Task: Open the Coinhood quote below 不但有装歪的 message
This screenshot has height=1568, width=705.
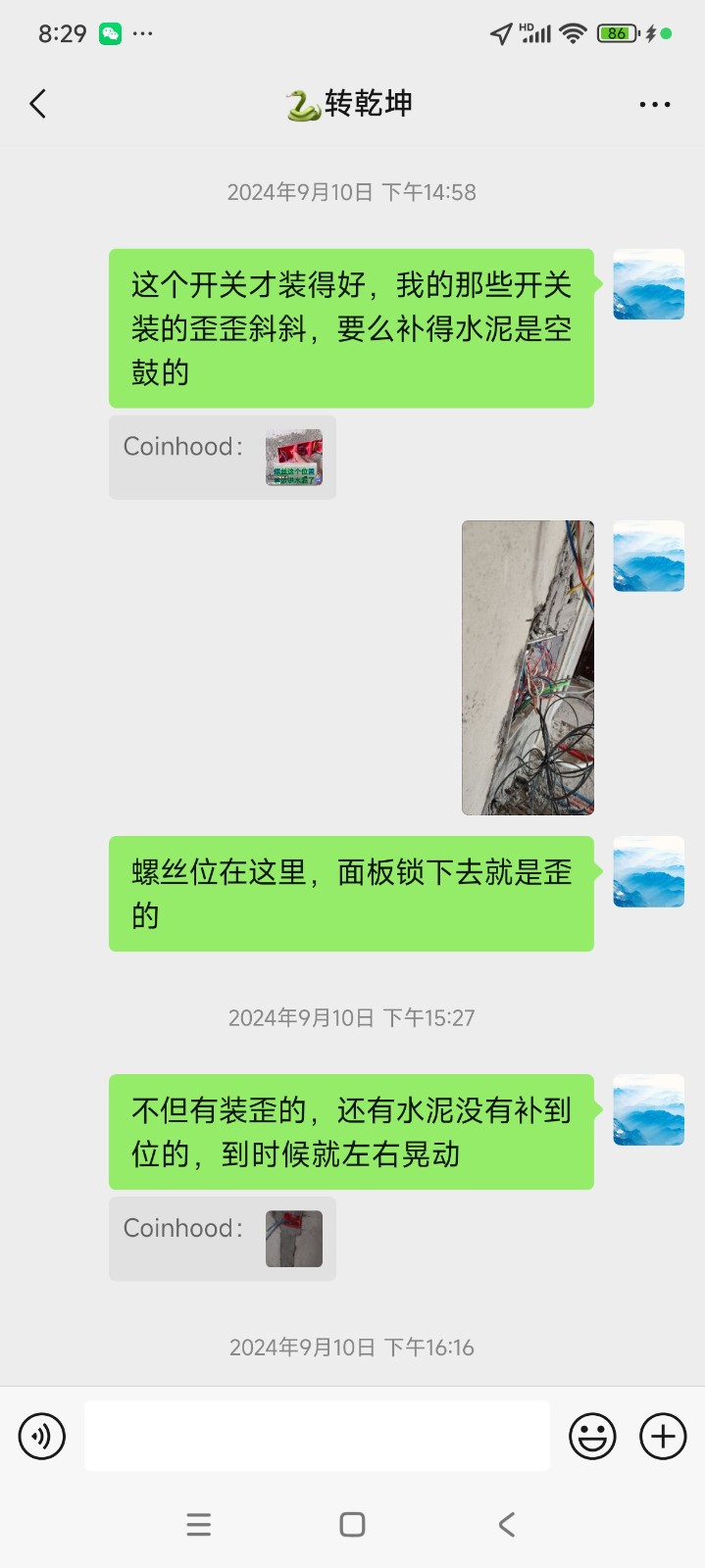Action: (x=223, y=1239)
